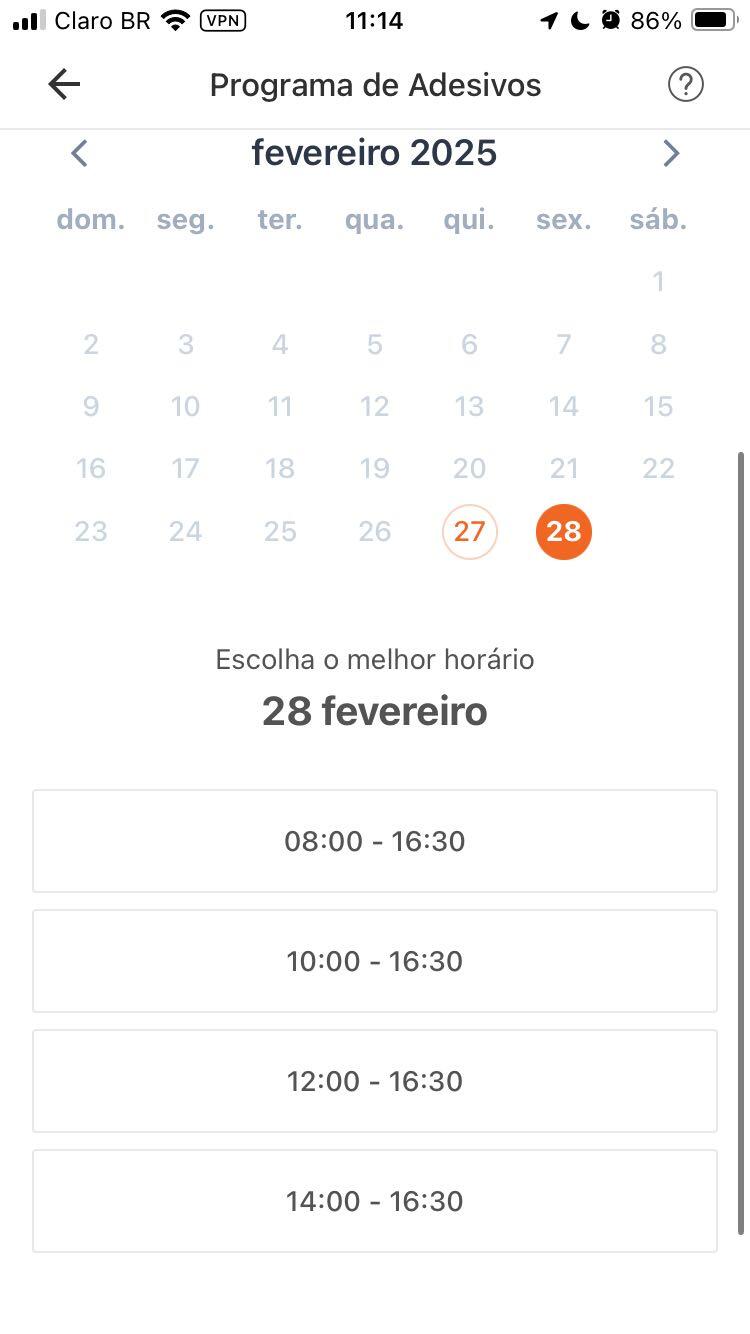Tap the 14:00 - 16:30 time slot
The width and height of the screenshot is (750, 1334).
(x=375, y=1201)
